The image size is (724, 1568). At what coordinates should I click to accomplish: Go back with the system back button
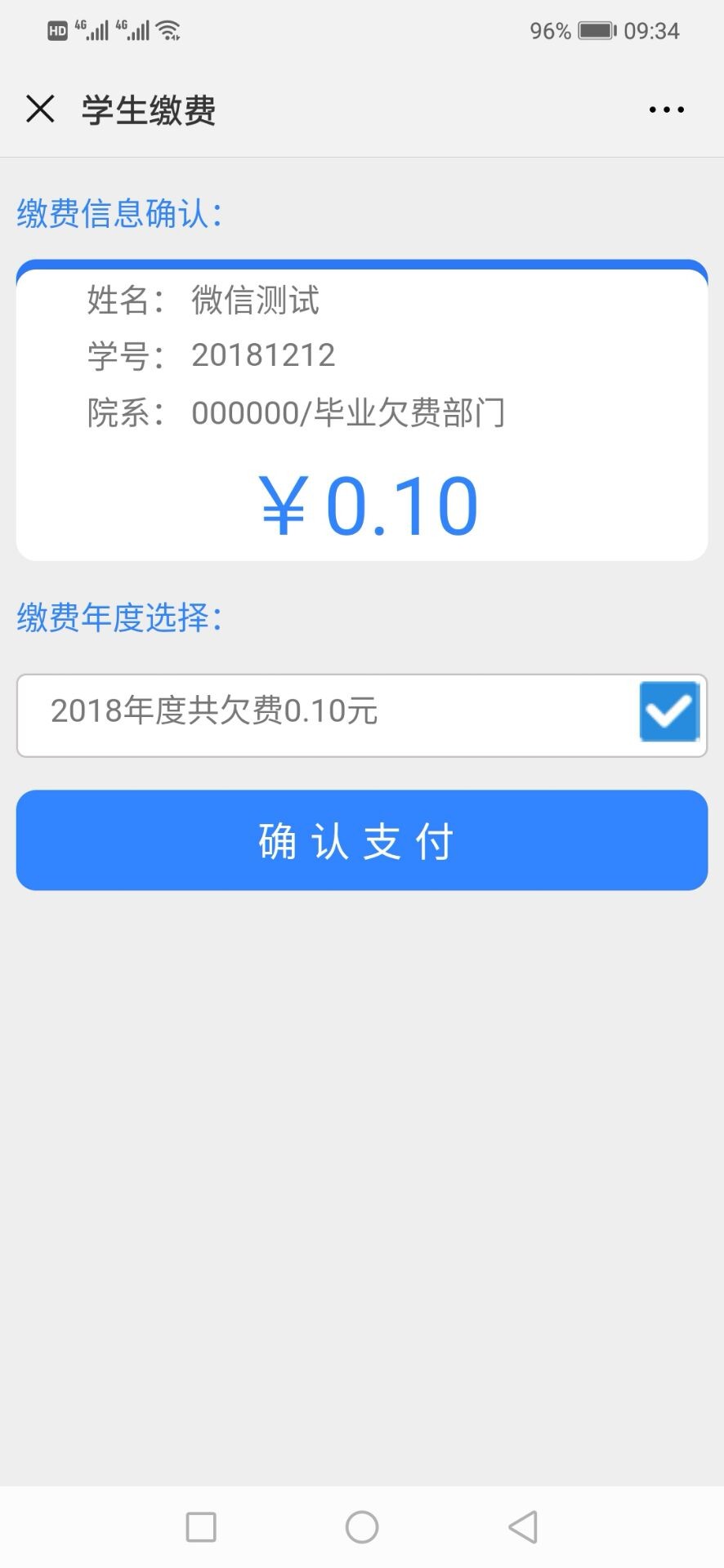click(x=523, y=1526)
